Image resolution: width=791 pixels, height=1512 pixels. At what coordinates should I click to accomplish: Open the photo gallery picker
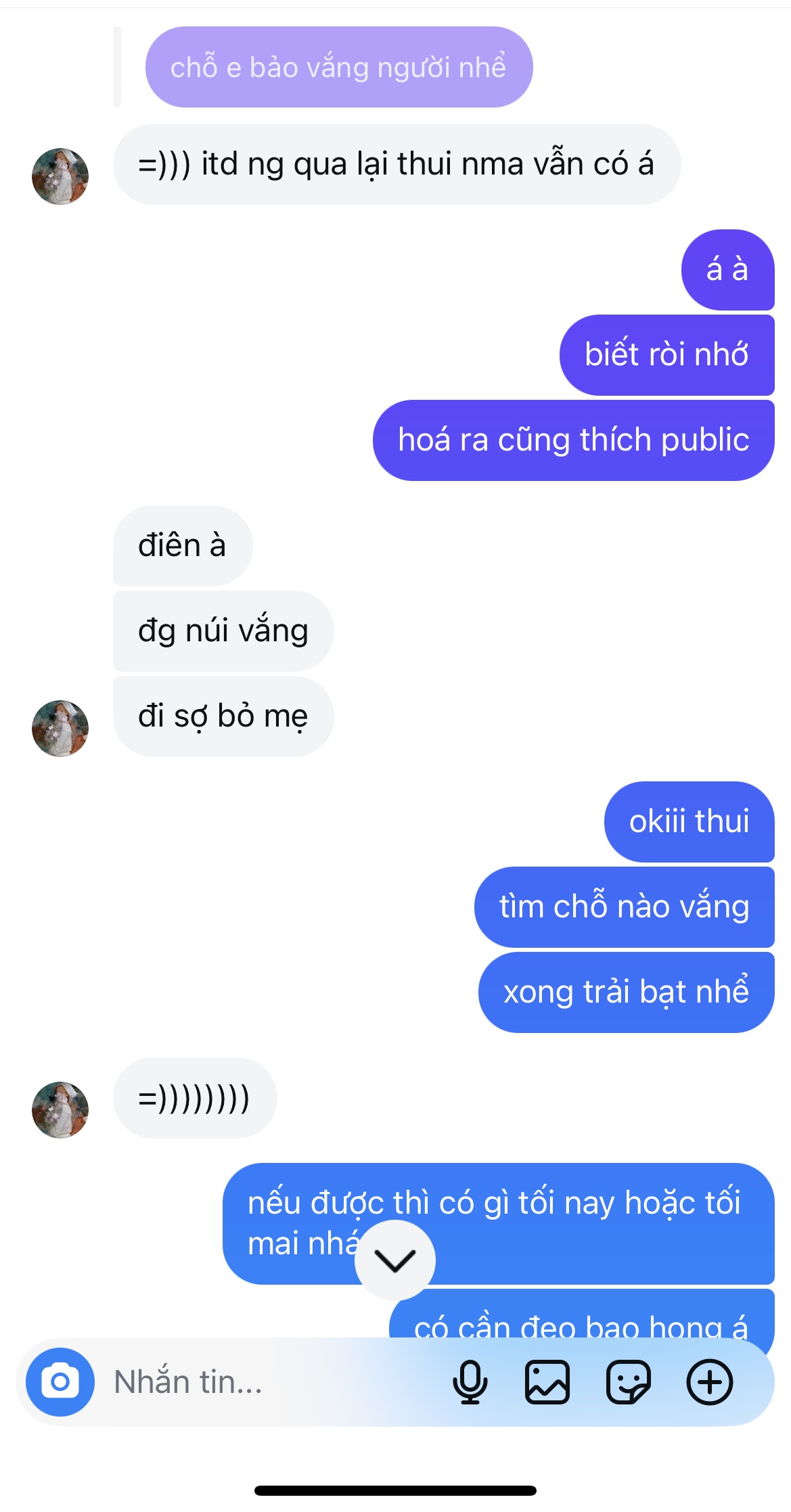pyautogui.click(x=547, y=1381)
